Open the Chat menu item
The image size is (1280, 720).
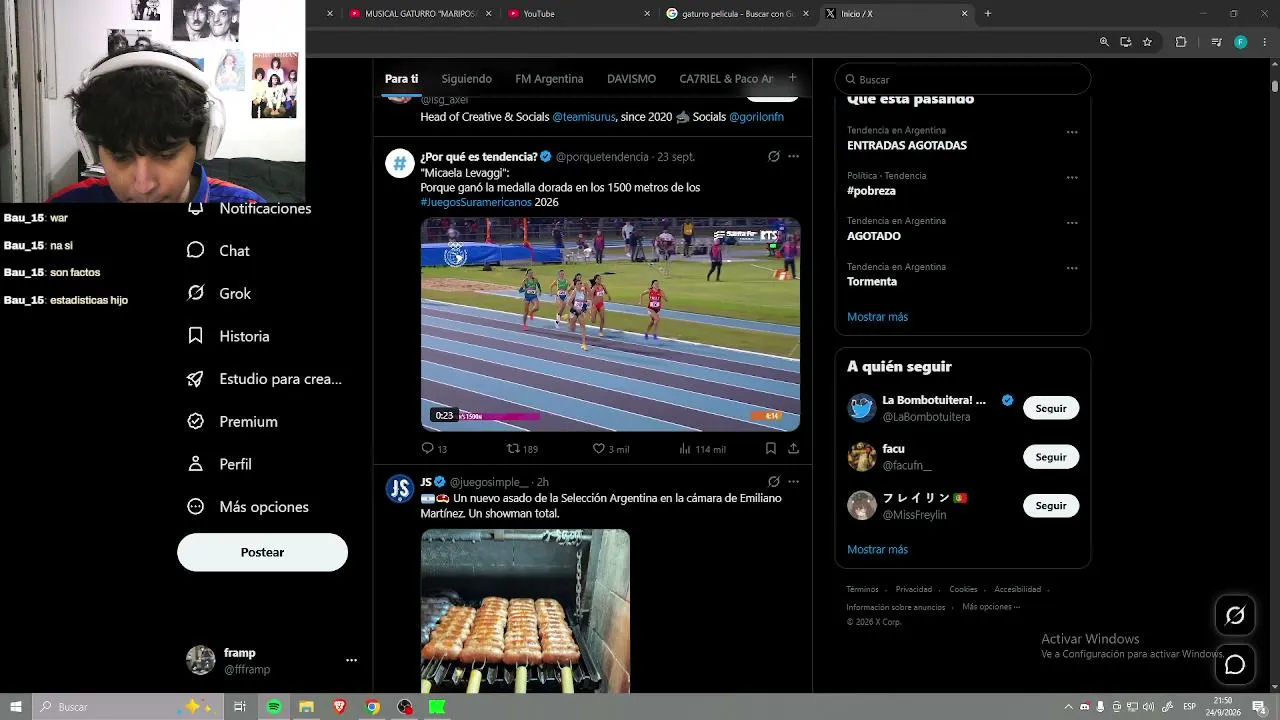[x=218, y=251]
